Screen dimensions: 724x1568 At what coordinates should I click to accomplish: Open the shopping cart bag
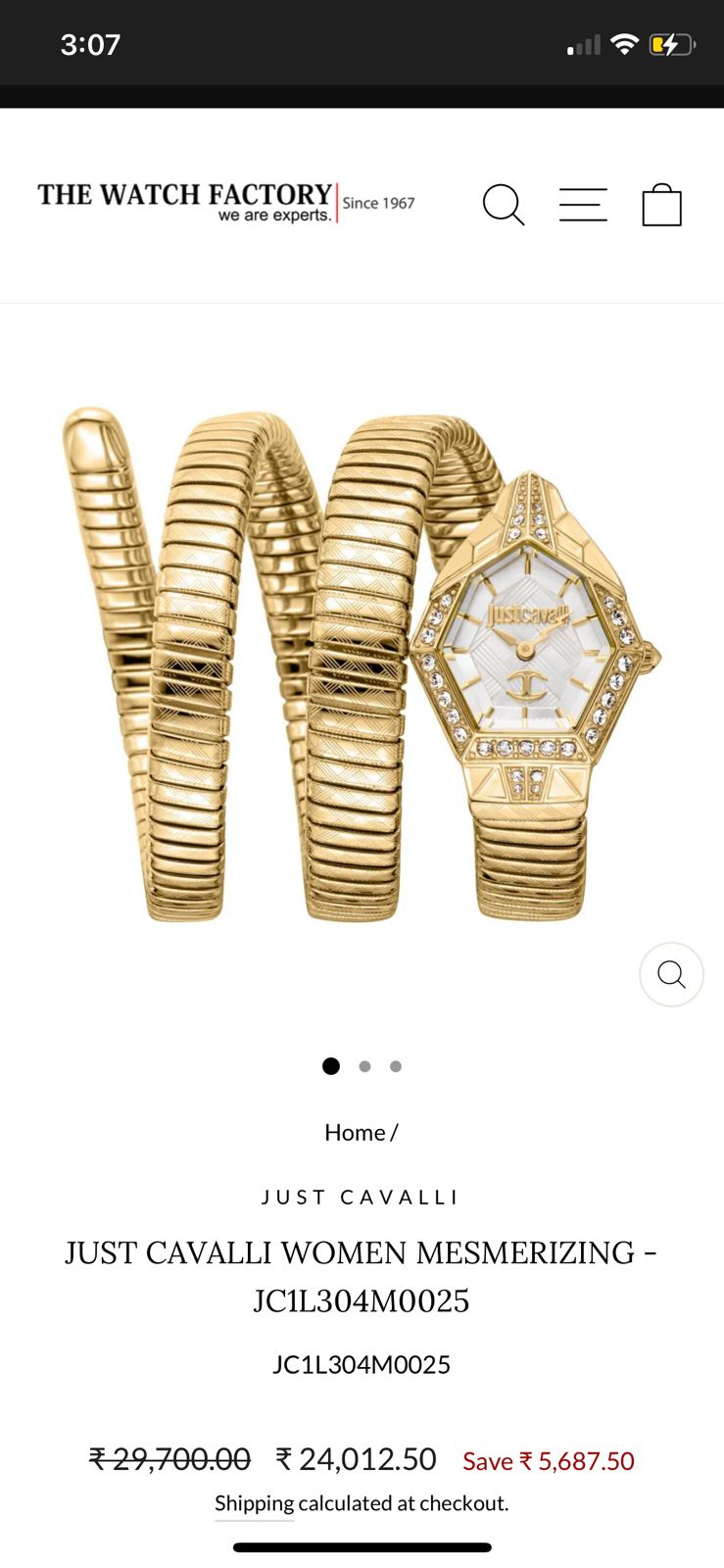coord(661,205)
